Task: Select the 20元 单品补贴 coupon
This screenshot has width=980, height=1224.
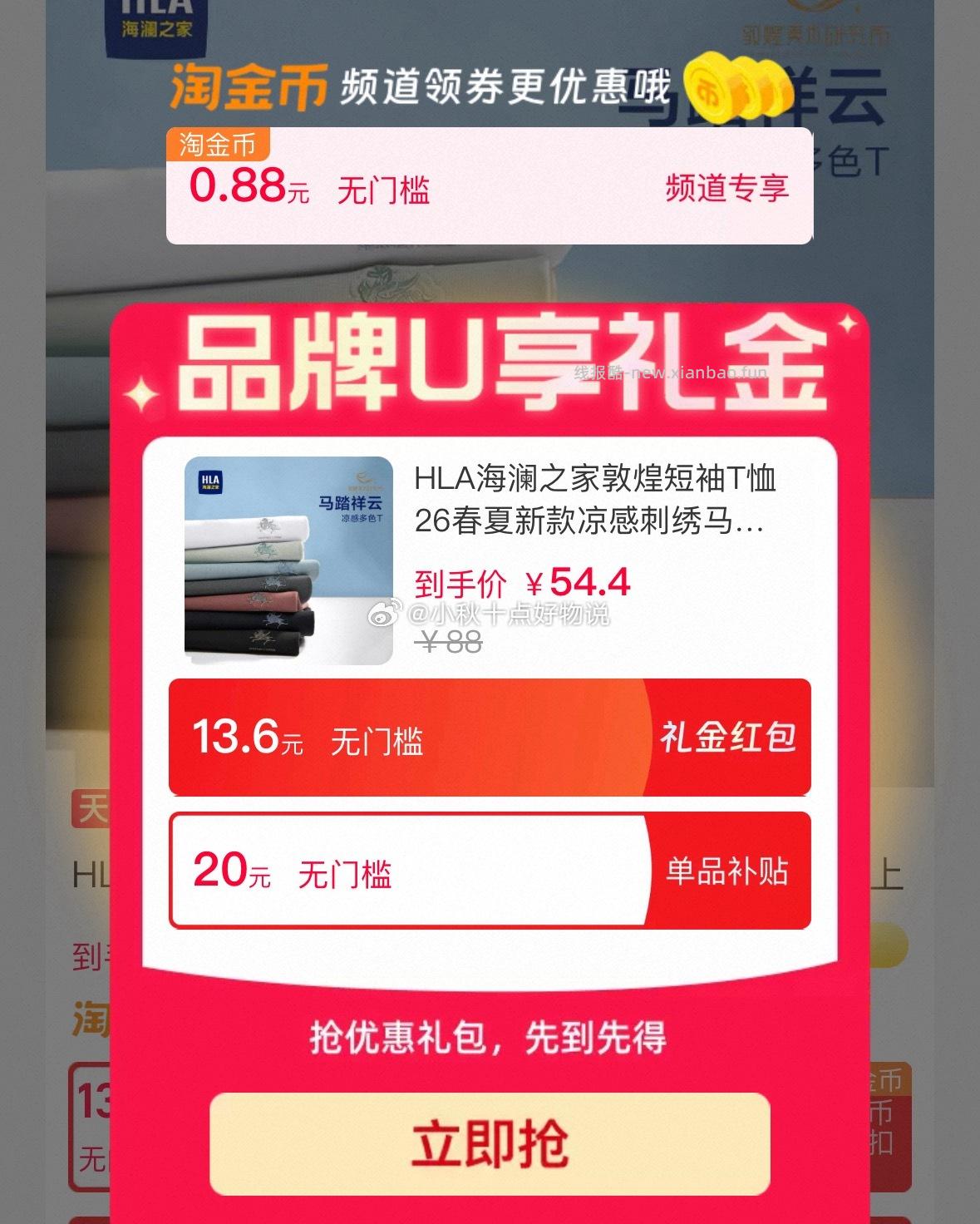Action: (490, 872)
